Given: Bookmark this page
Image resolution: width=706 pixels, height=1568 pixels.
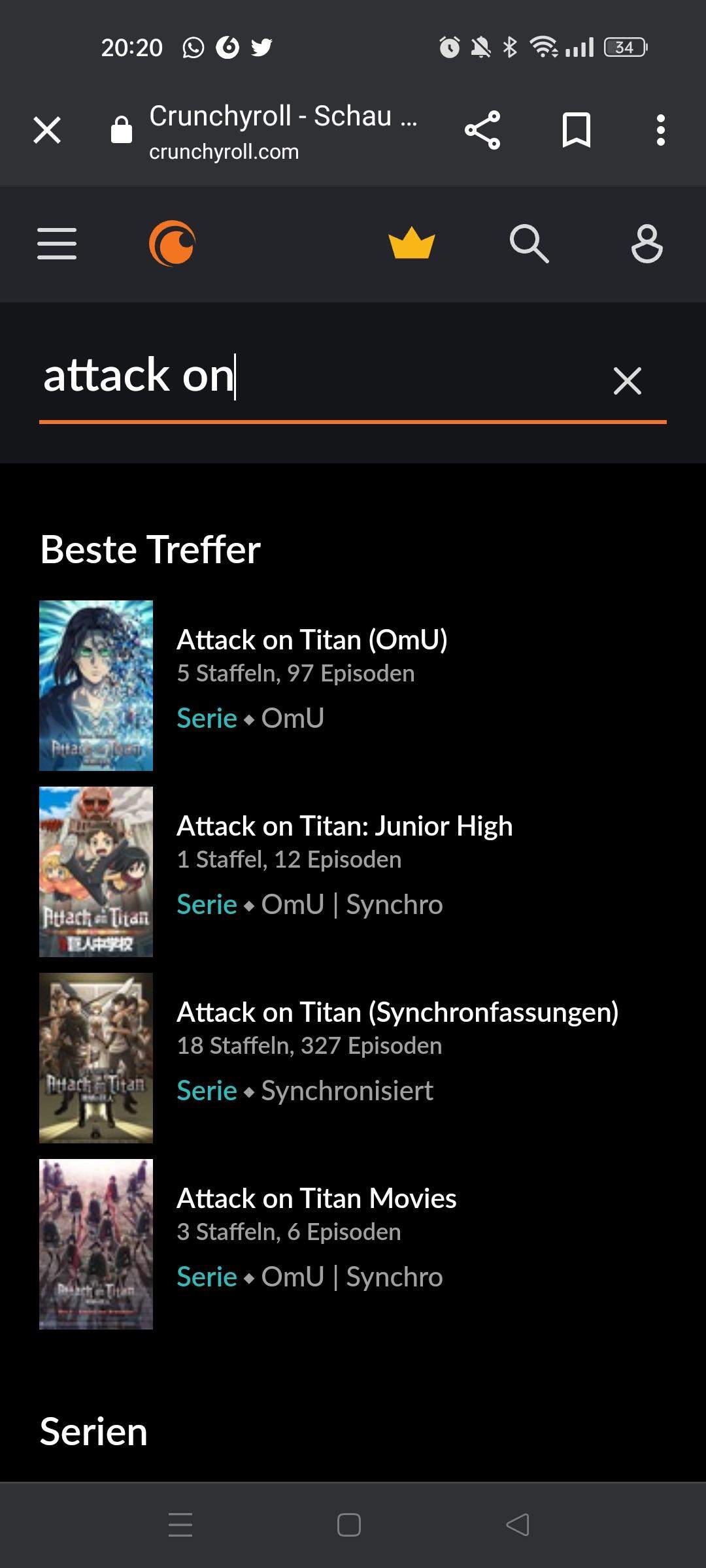Looking at the screenshot, I should 577,130.
